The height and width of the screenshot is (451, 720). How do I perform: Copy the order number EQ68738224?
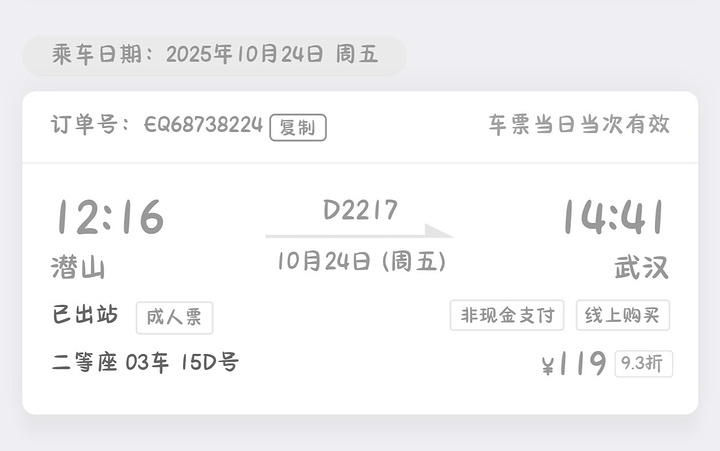(x=298, y=127)
